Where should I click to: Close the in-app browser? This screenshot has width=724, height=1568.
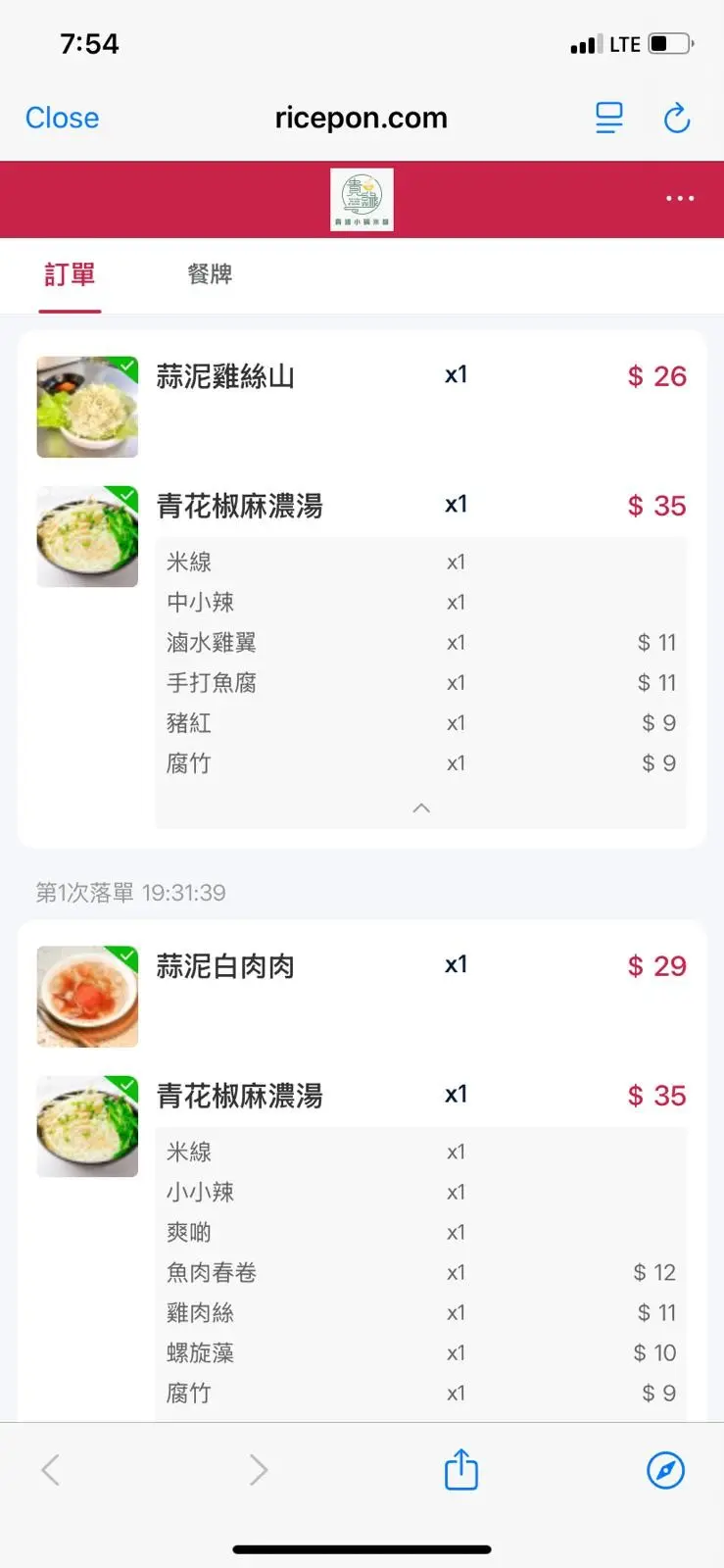pos(62,119)
